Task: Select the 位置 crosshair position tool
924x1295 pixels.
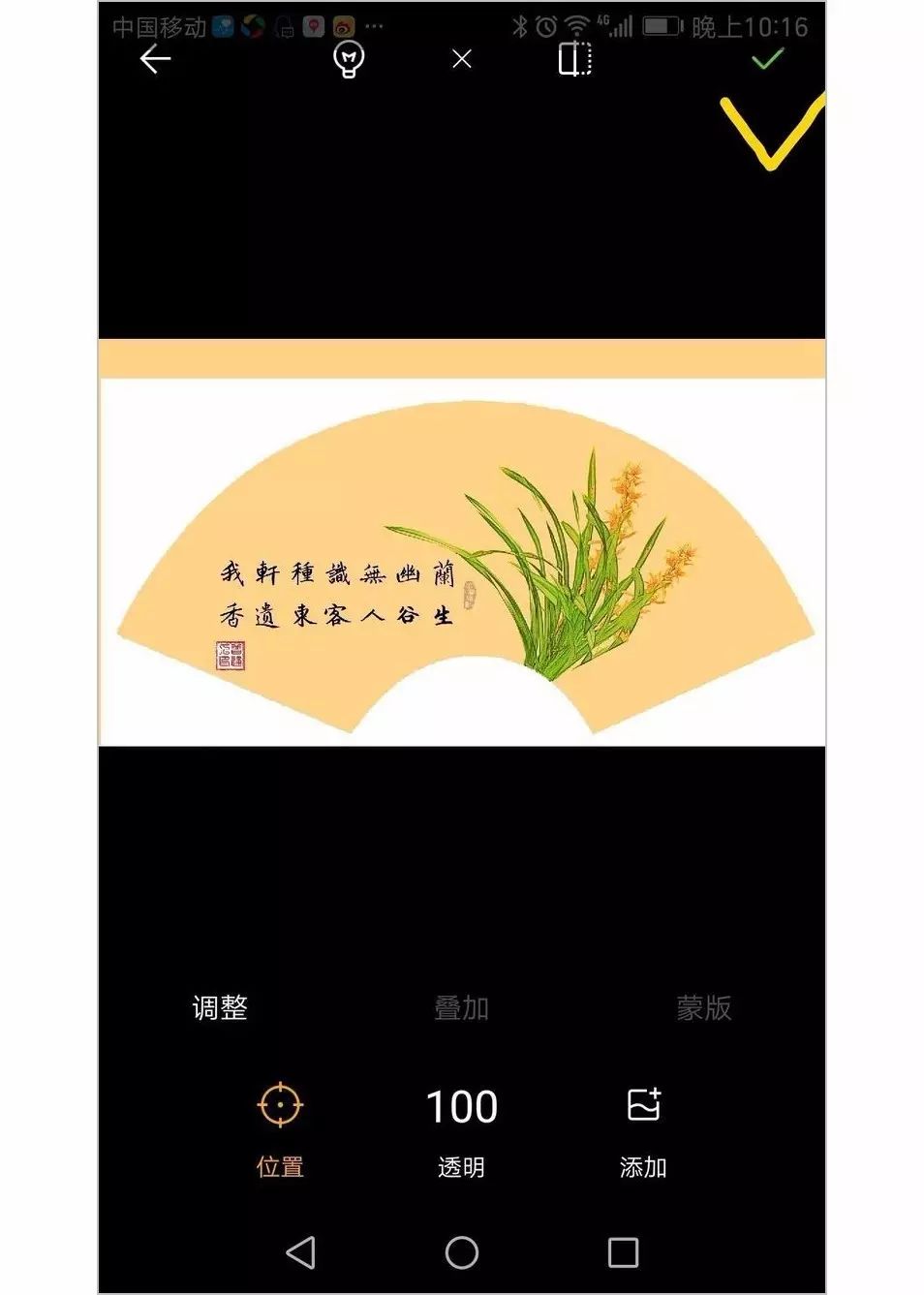Action: [280, 1104]
